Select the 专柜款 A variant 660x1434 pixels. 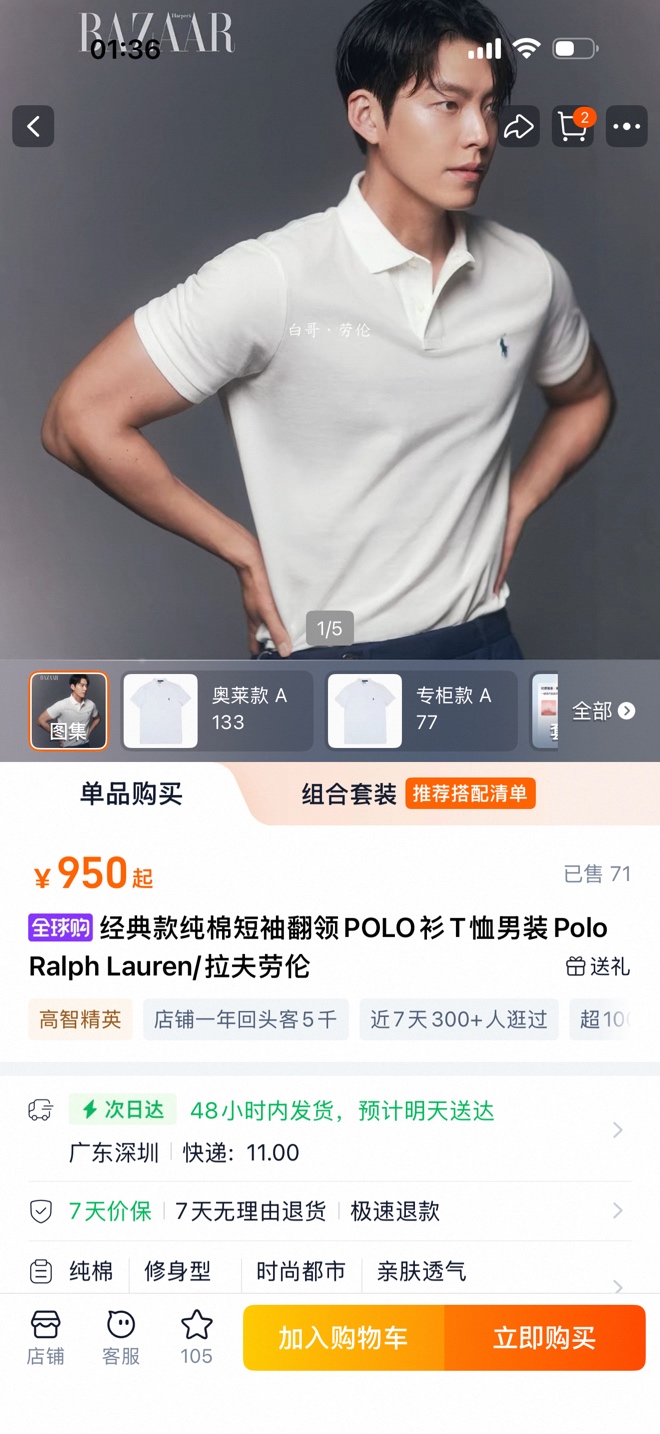click(x=422, y=711)
